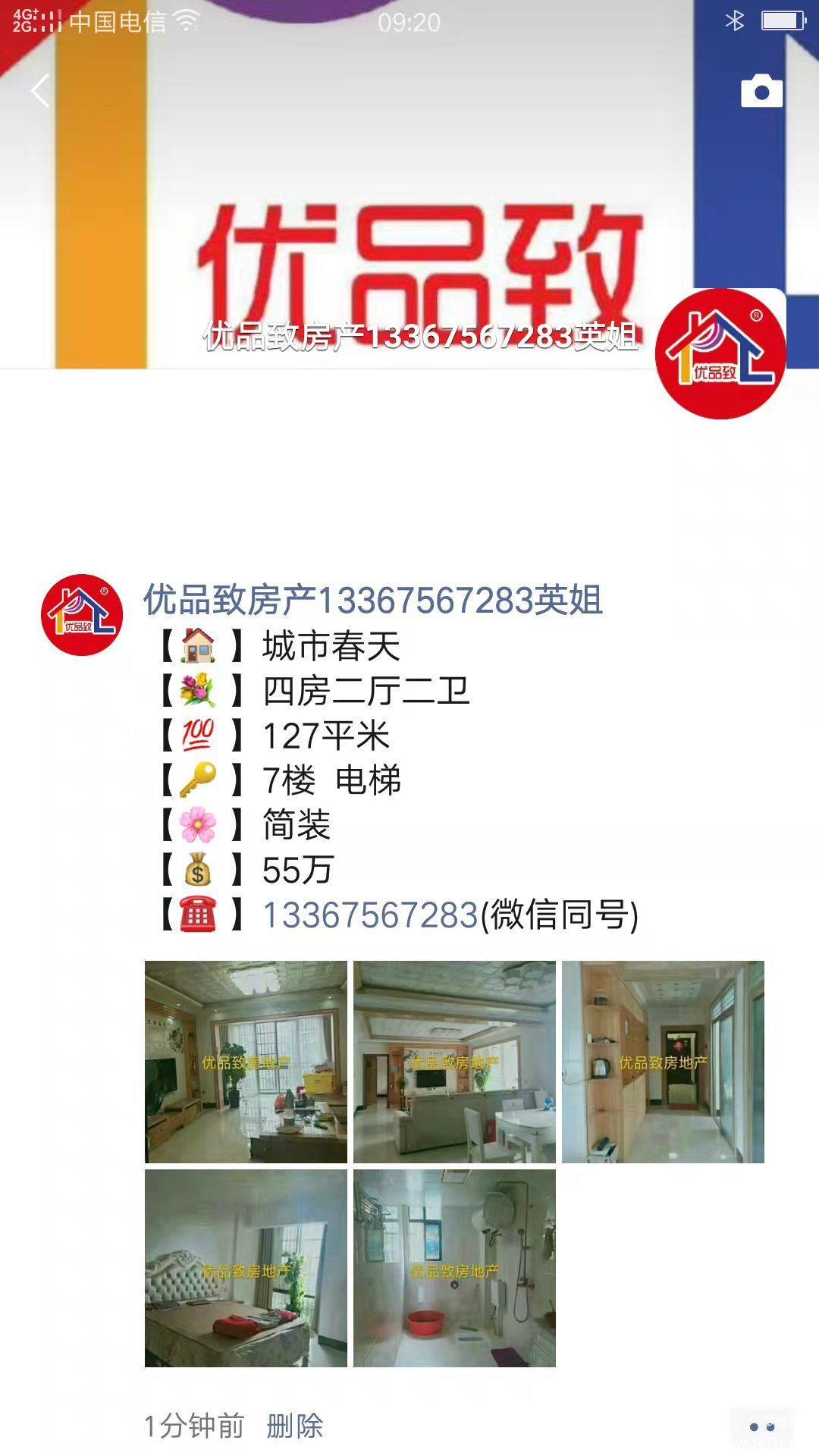Open the blue poster name 优品致房产13367567283英姐
This screenshot has height=1456, width=819.
373,600
